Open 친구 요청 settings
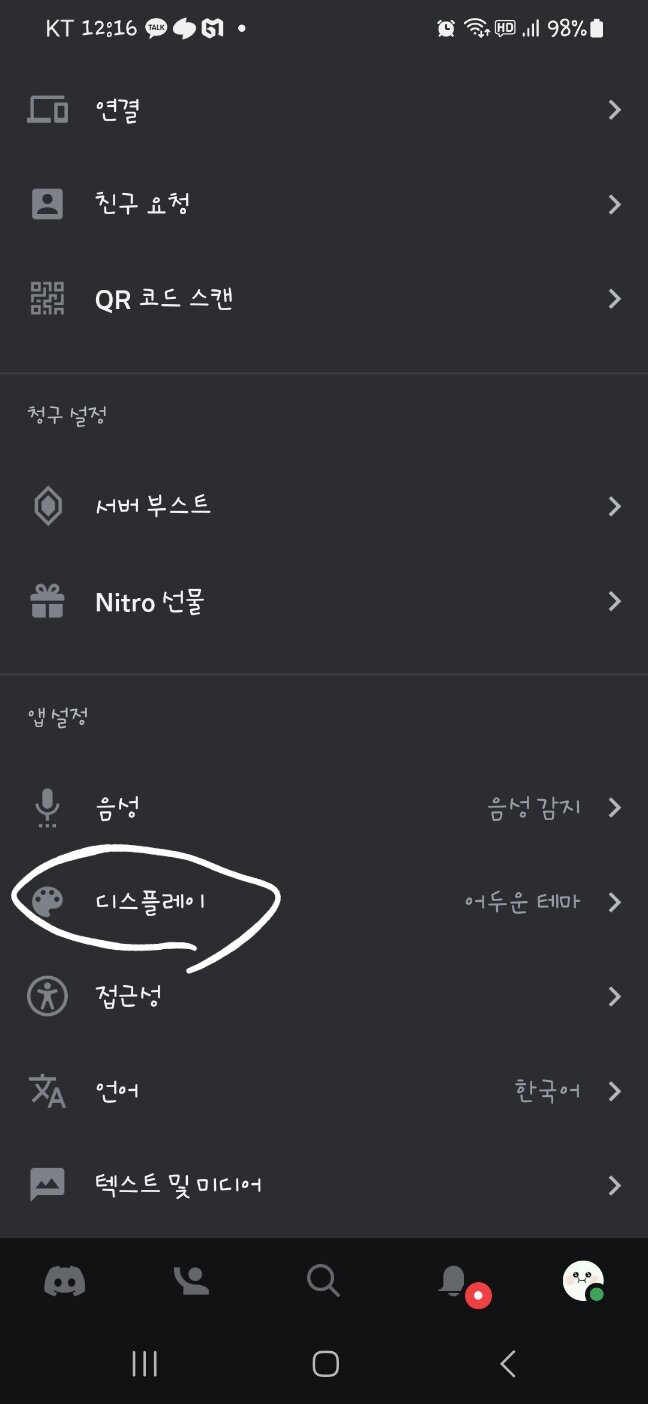 coord(324,204)
